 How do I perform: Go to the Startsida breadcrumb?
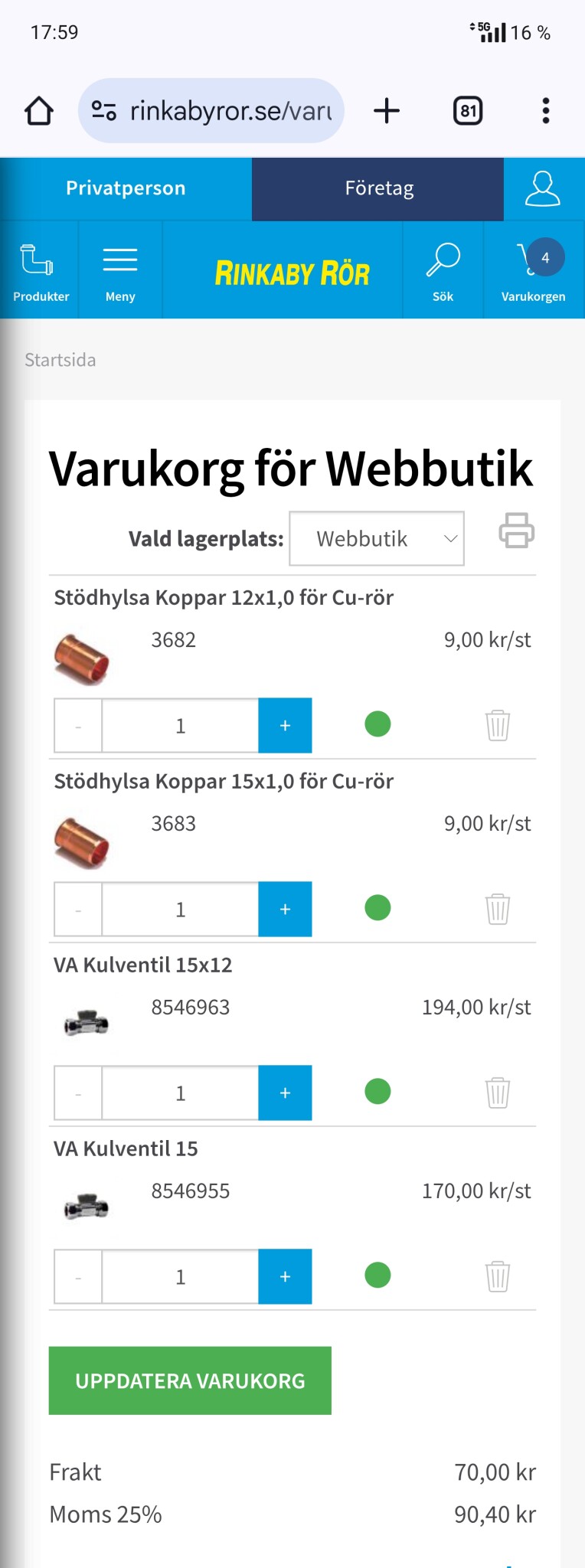coord(60,360)
